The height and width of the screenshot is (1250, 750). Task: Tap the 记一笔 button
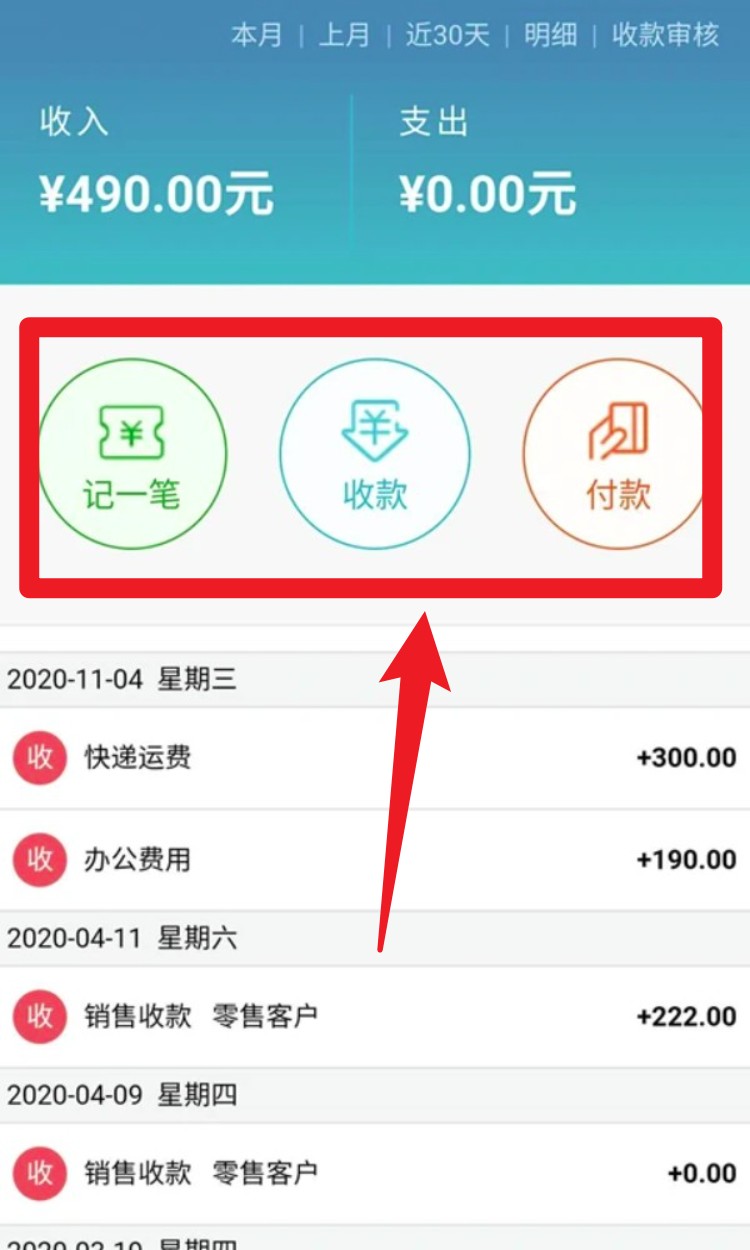coord(132,455)
